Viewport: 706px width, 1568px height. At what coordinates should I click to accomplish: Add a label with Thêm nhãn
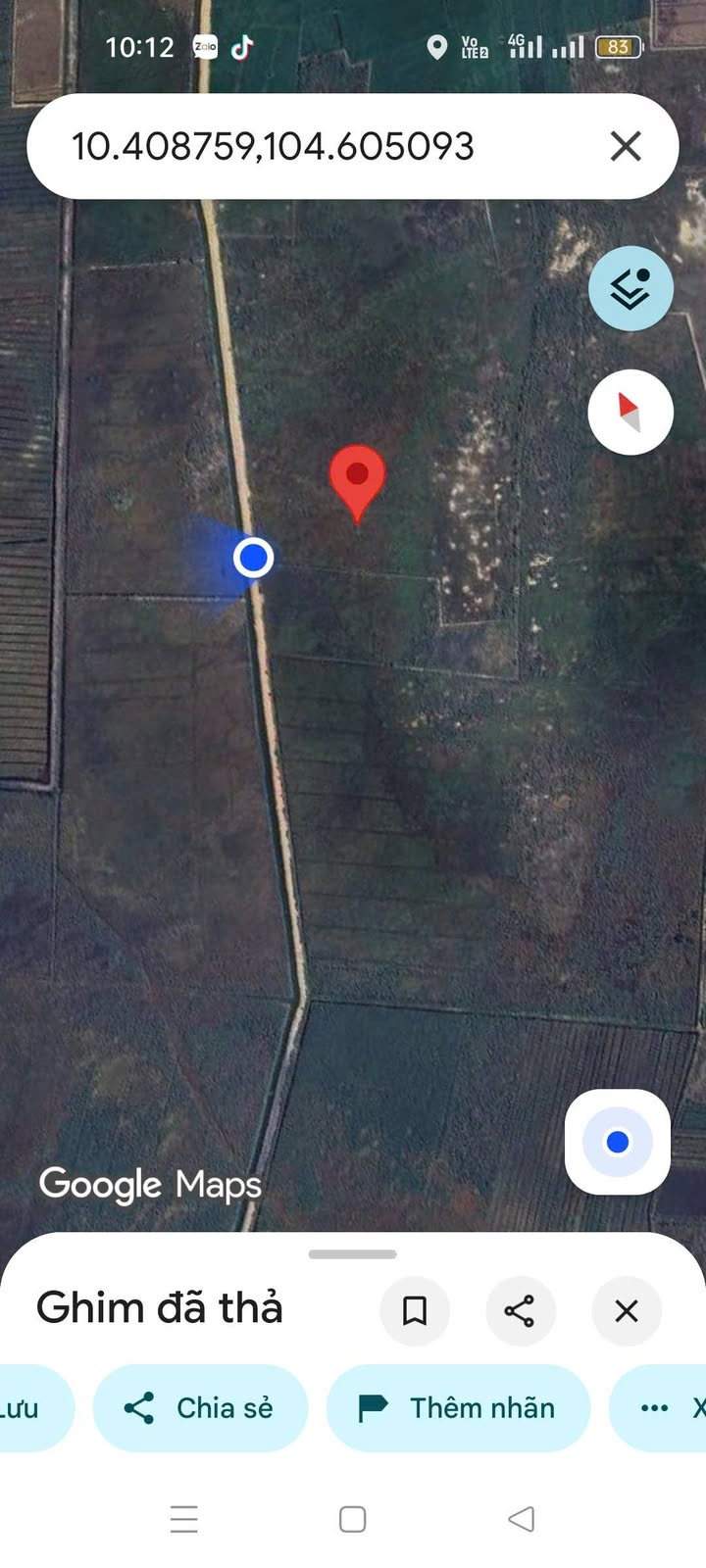[x=458, y=1408]
